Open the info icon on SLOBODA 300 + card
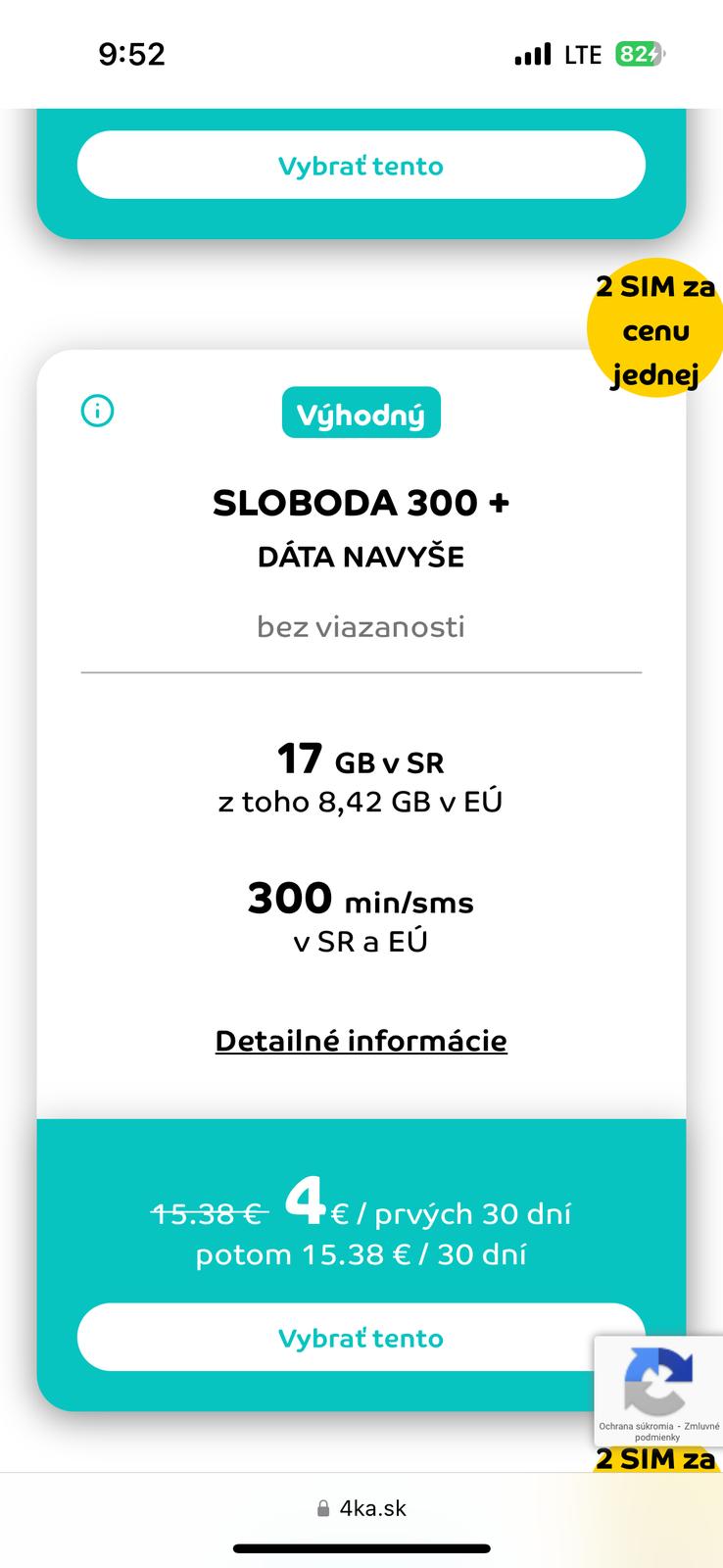 97,411
